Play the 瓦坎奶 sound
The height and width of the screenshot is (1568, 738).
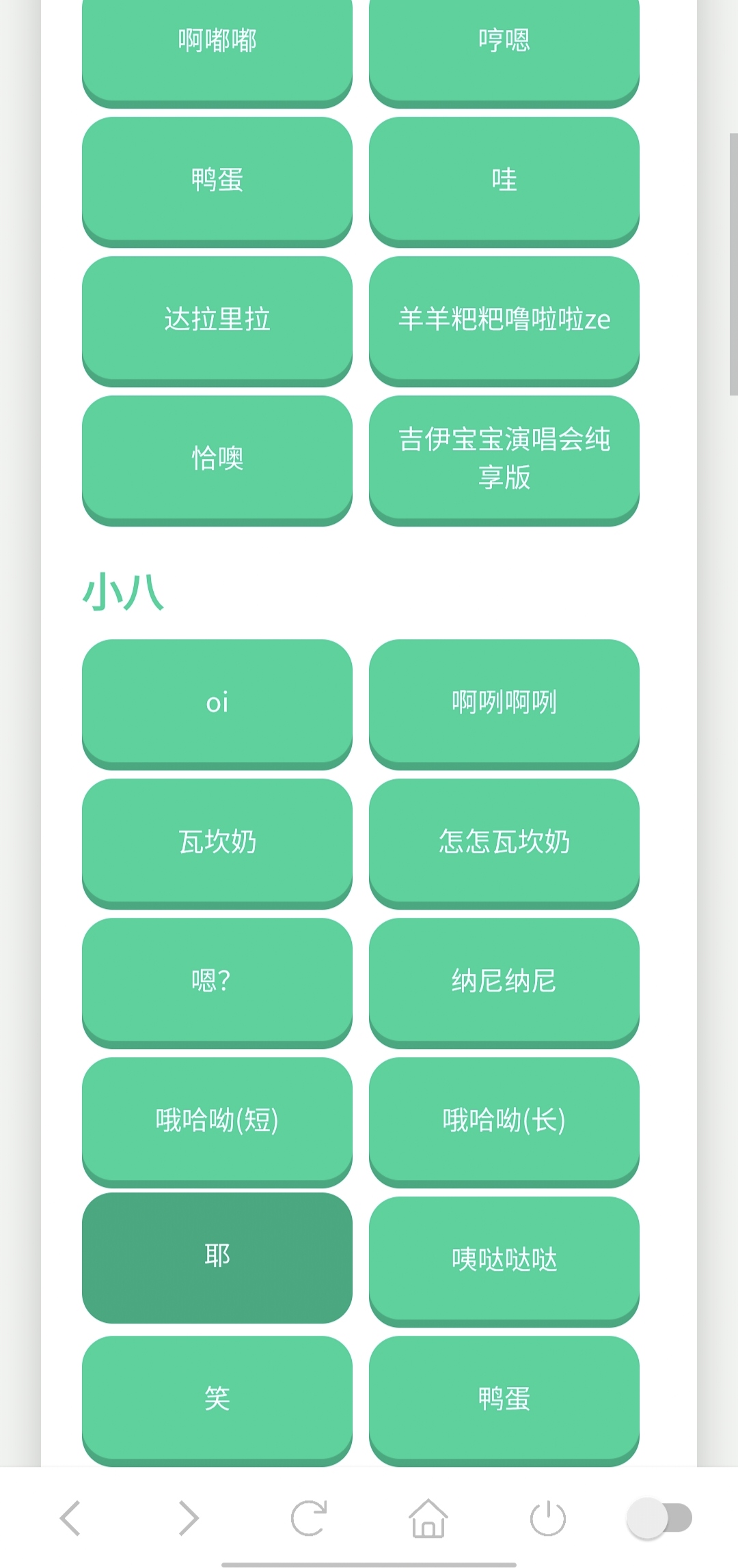click(217, 841)
